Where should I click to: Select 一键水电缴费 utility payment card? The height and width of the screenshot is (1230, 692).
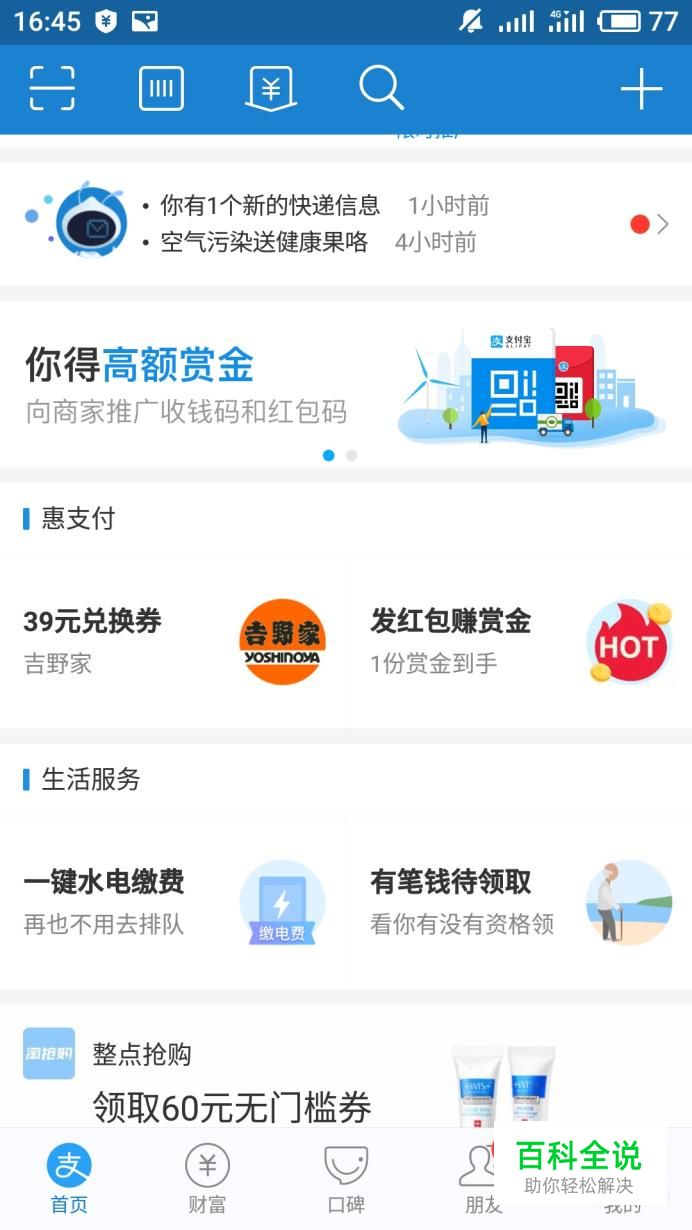pos(172,902)
